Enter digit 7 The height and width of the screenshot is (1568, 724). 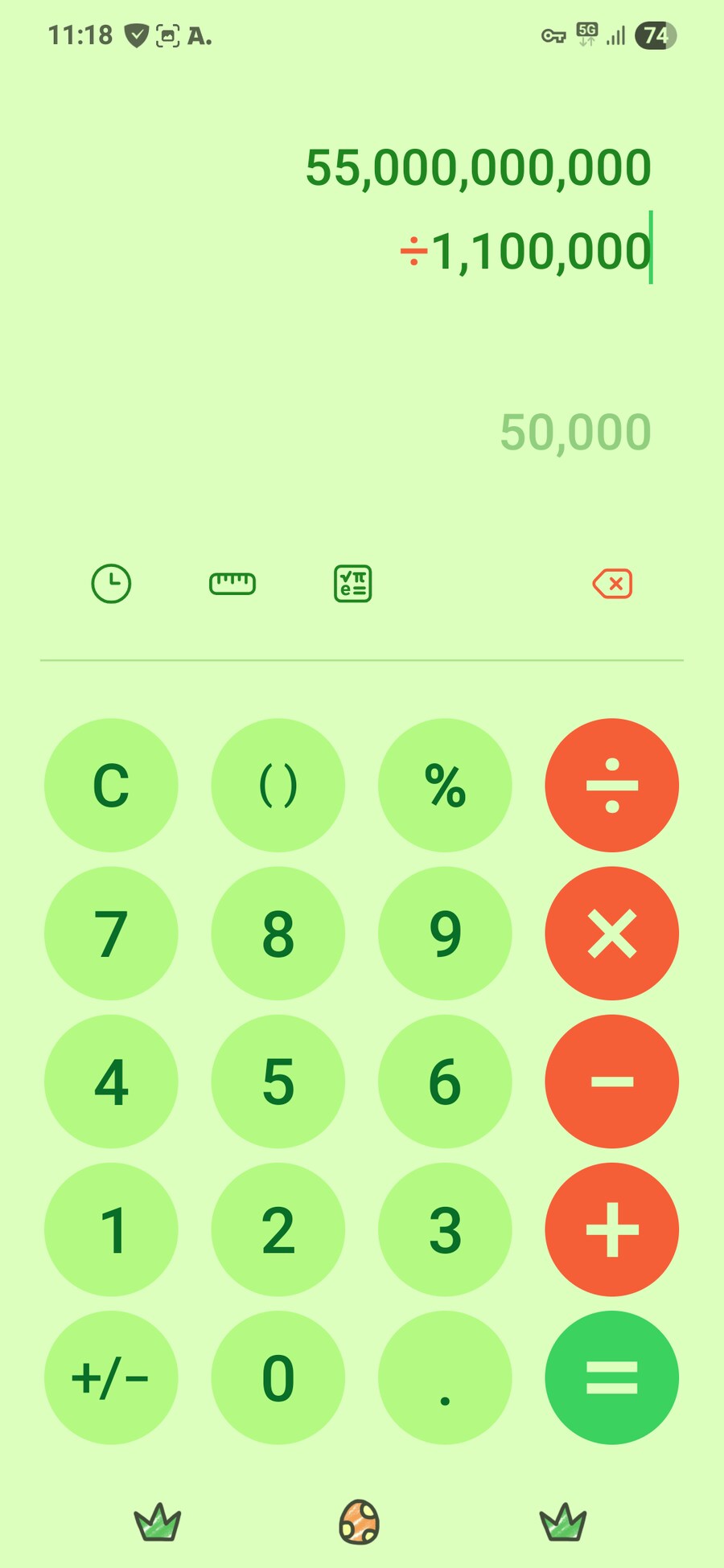pyautogui.click(x=111, y=934)
